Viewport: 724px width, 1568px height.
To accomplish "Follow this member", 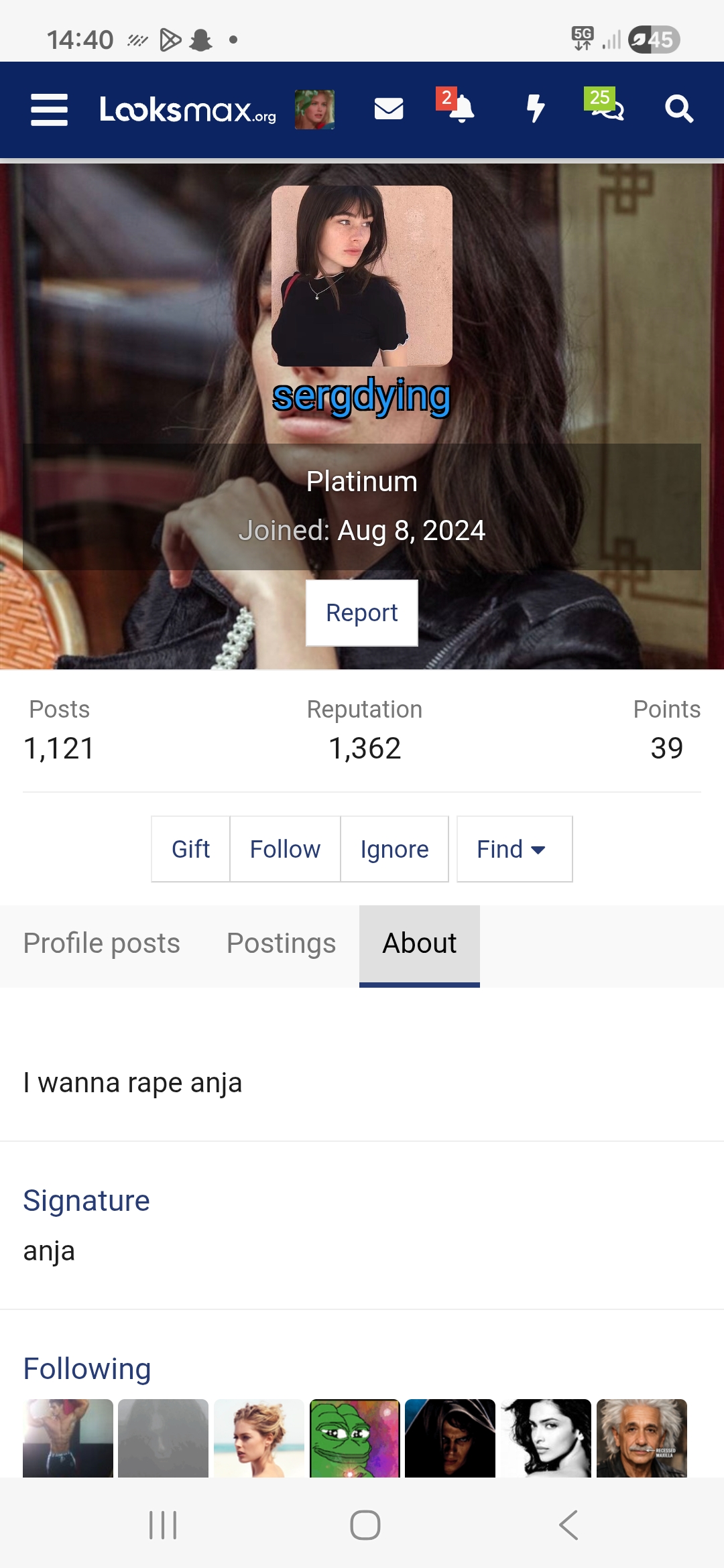I will (285, 849).
